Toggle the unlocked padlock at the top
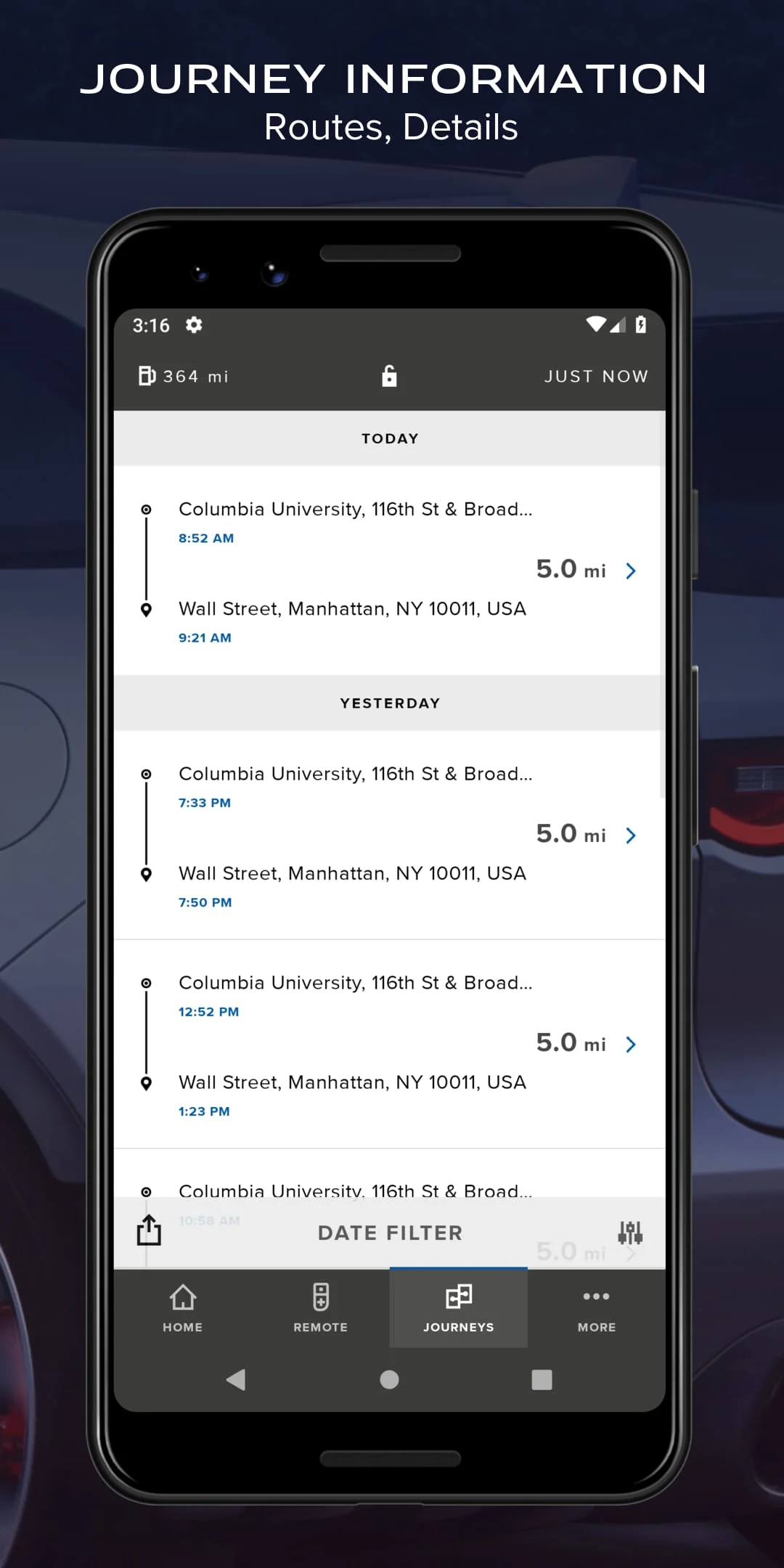This screenshot has width=784, height=1568. coord(390,375)
